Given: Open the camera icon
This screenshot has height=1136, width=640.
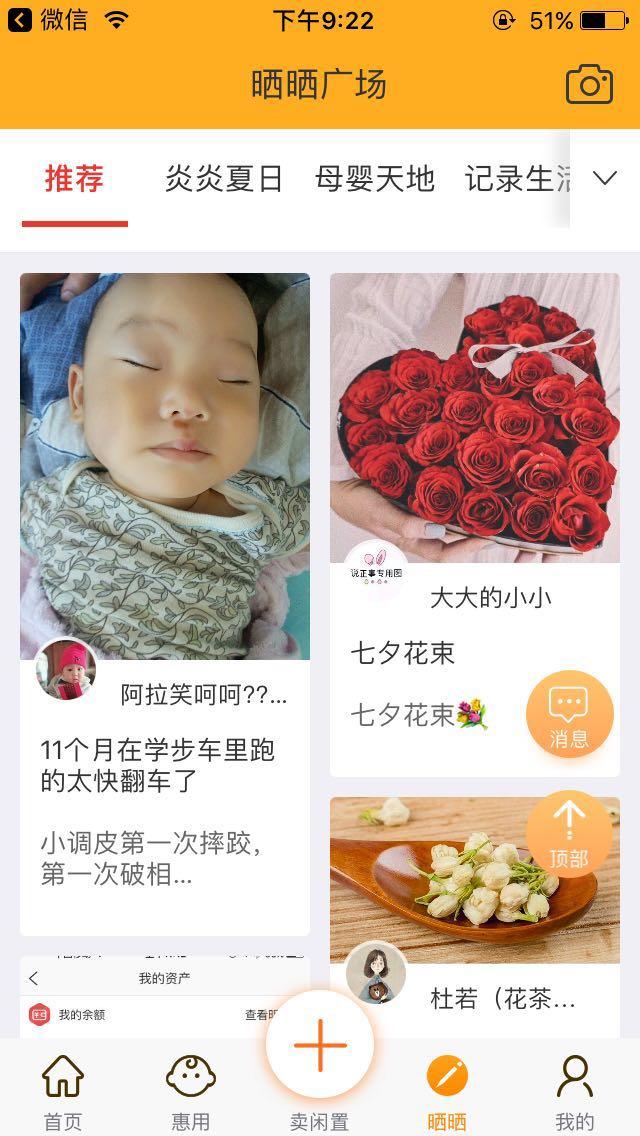Looking at the screenshot, I should [x=588, y=85].
